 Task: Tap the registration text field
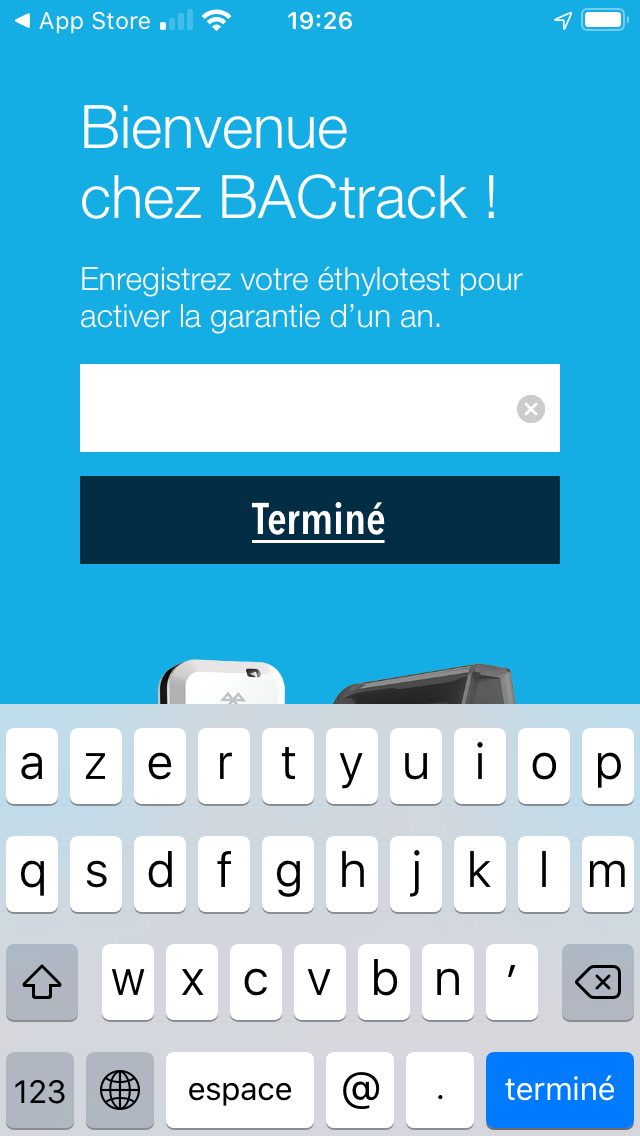(x=320, y=408)
